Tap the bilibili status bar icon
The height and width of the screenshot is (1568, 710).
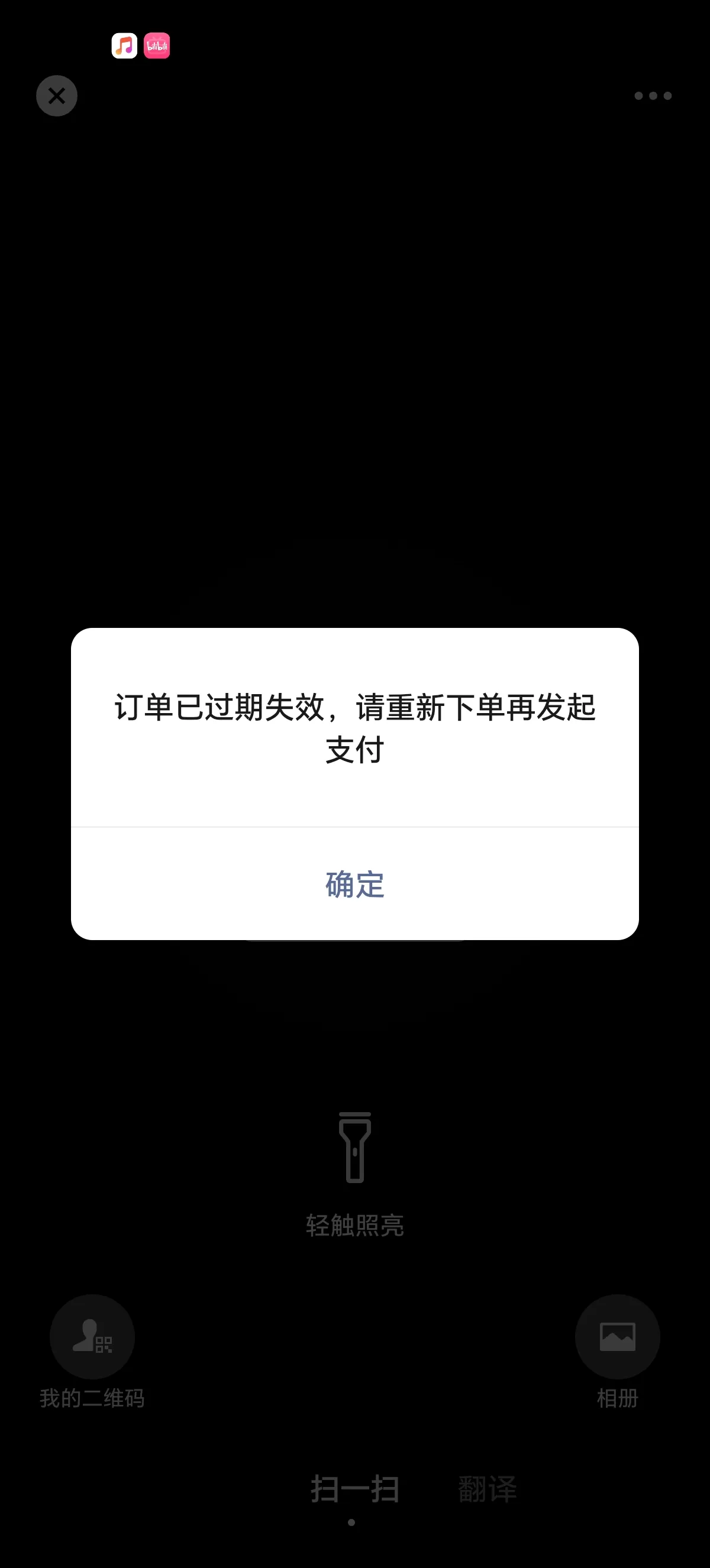tap(157, 46)
